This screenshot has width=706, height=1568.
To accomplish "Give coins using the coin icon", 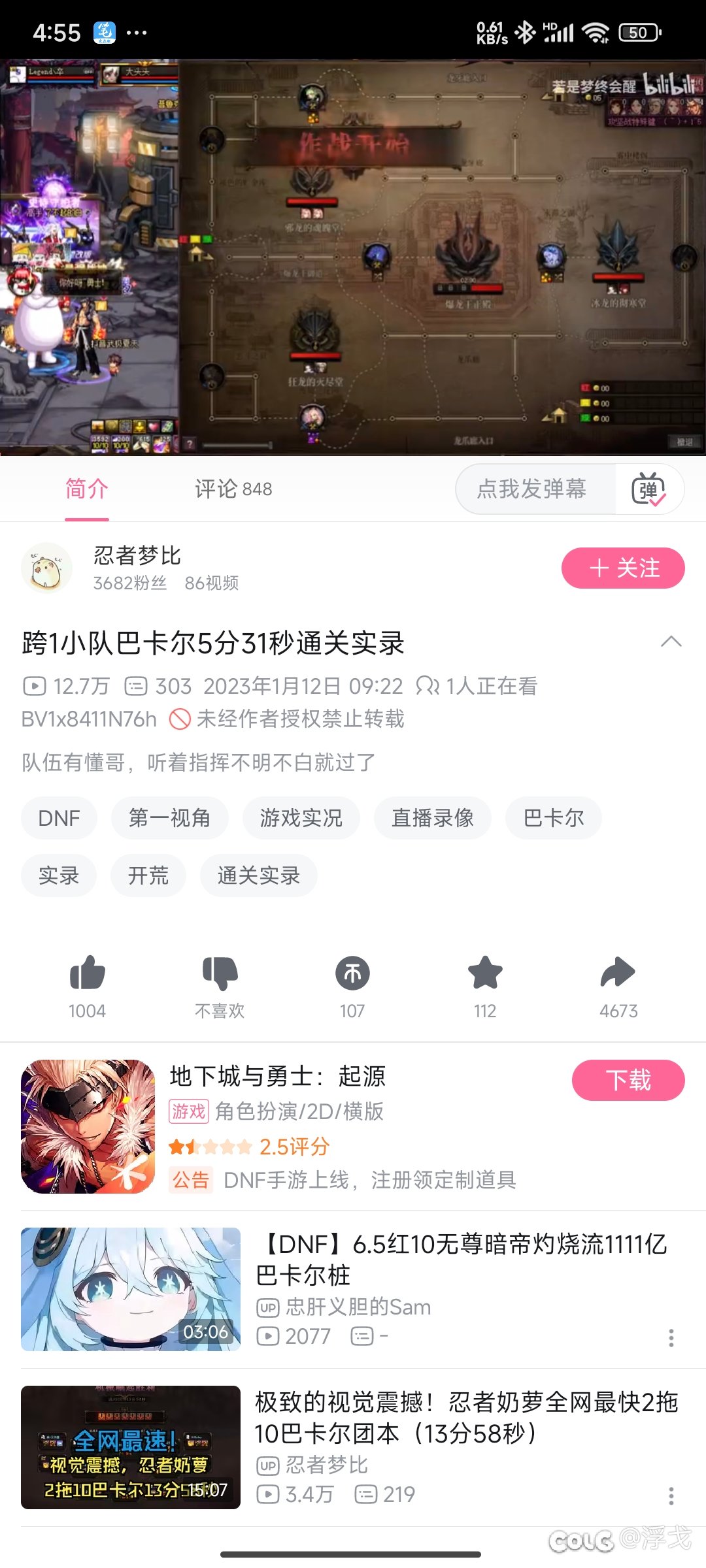I will [352, 973].
